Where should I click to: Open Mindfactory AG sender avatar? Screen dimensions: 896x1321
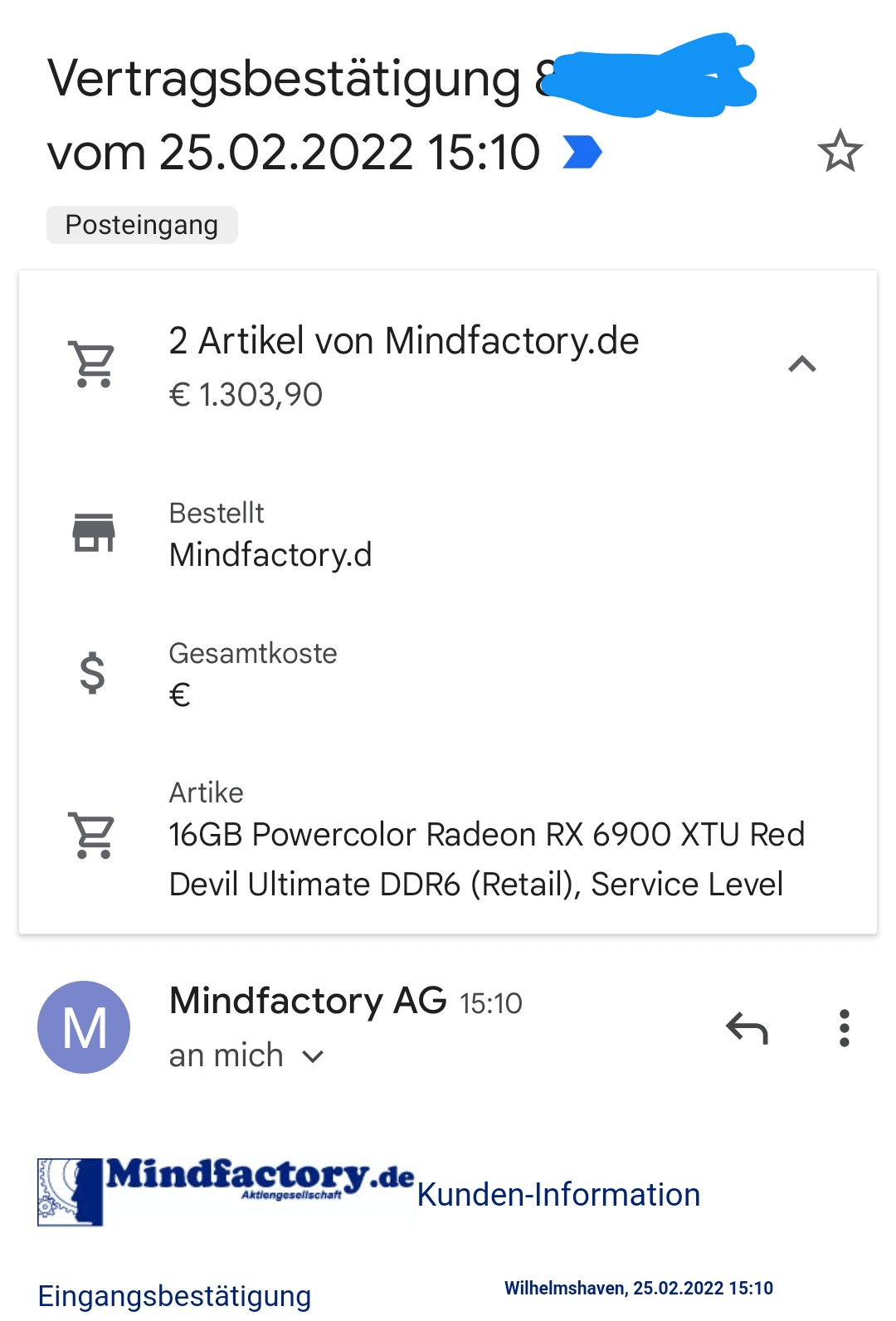pyautogui.click(x=84, y=1027)
